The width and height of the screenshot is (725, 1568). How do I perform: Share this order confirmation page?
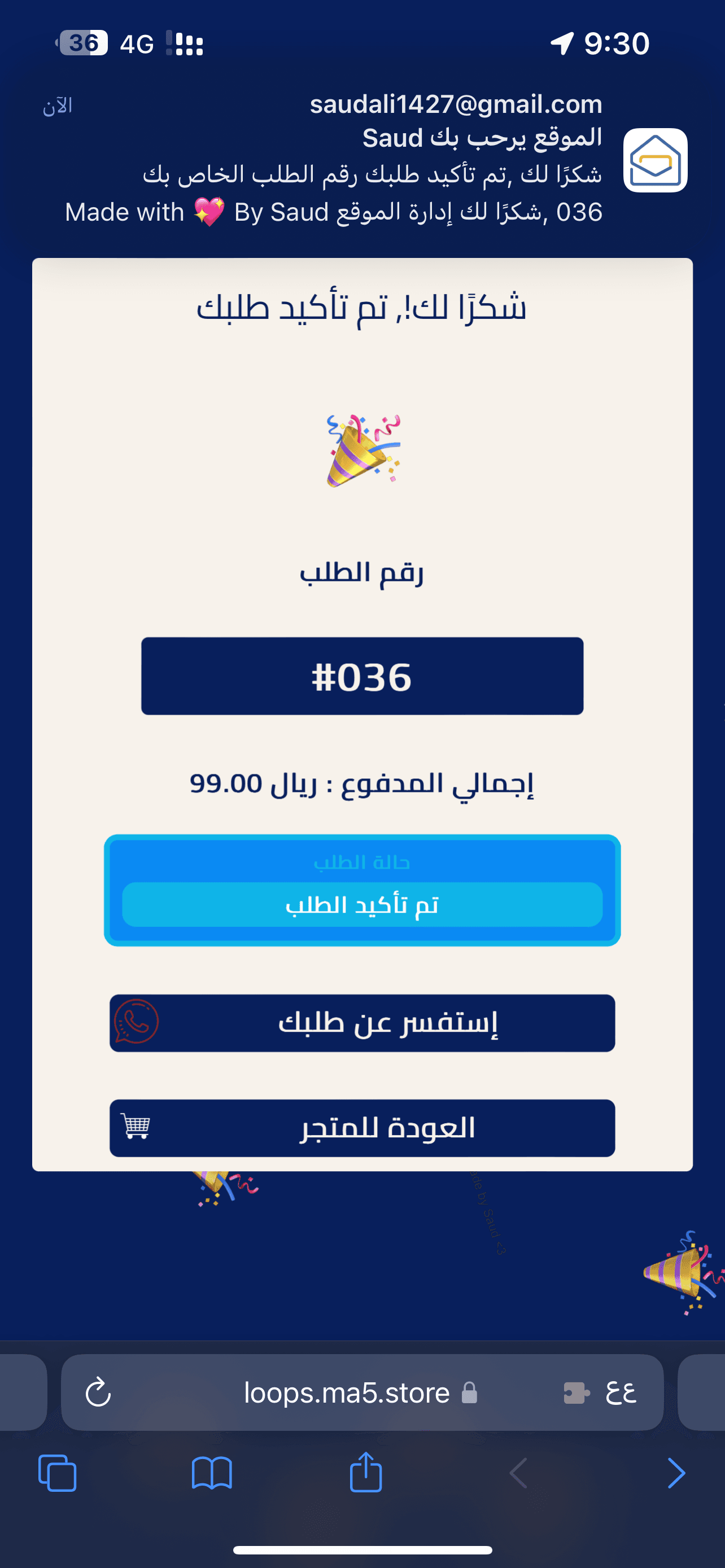tap(365, 1472)
